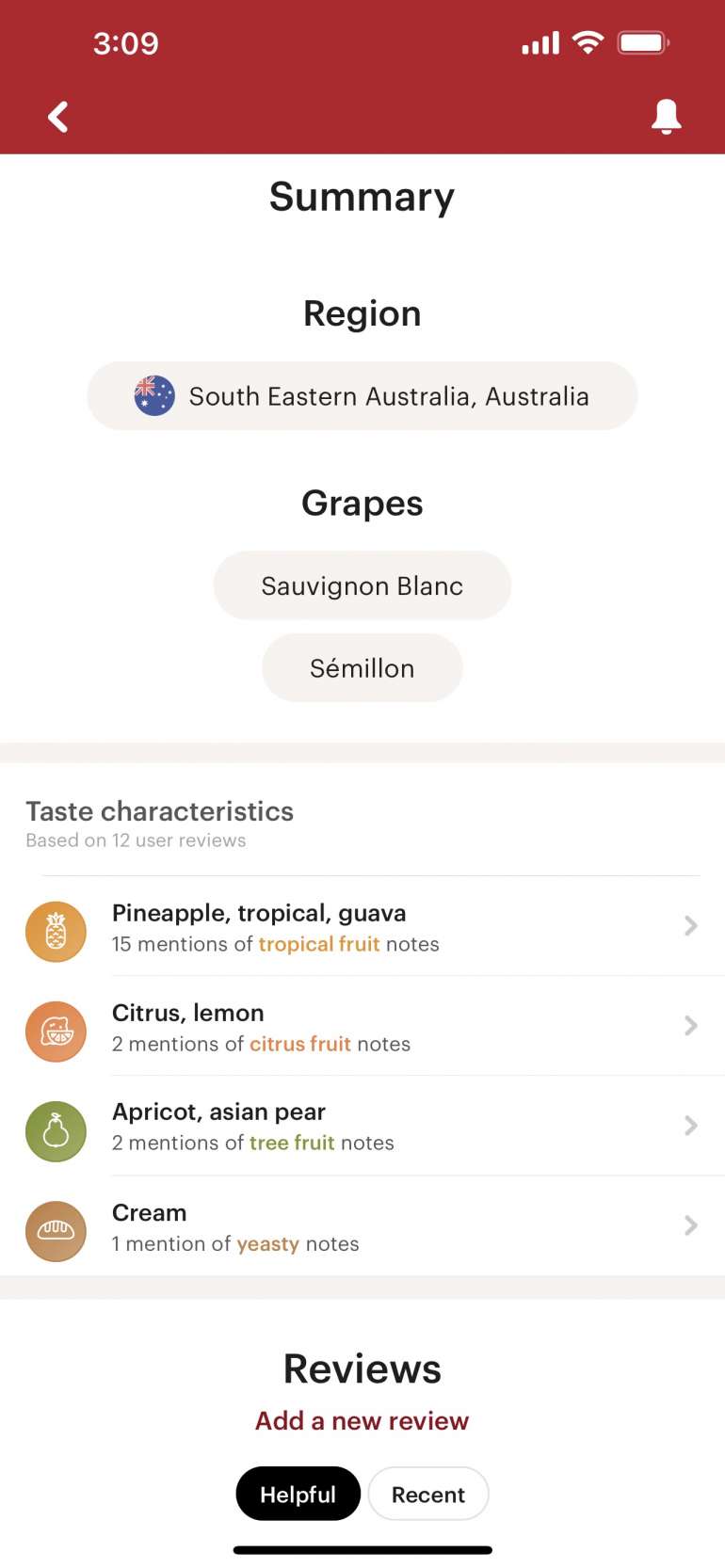Tap the green pear tree fruit icon
The height and width of the screenshot is (1568, 725).
point(56,1130)
